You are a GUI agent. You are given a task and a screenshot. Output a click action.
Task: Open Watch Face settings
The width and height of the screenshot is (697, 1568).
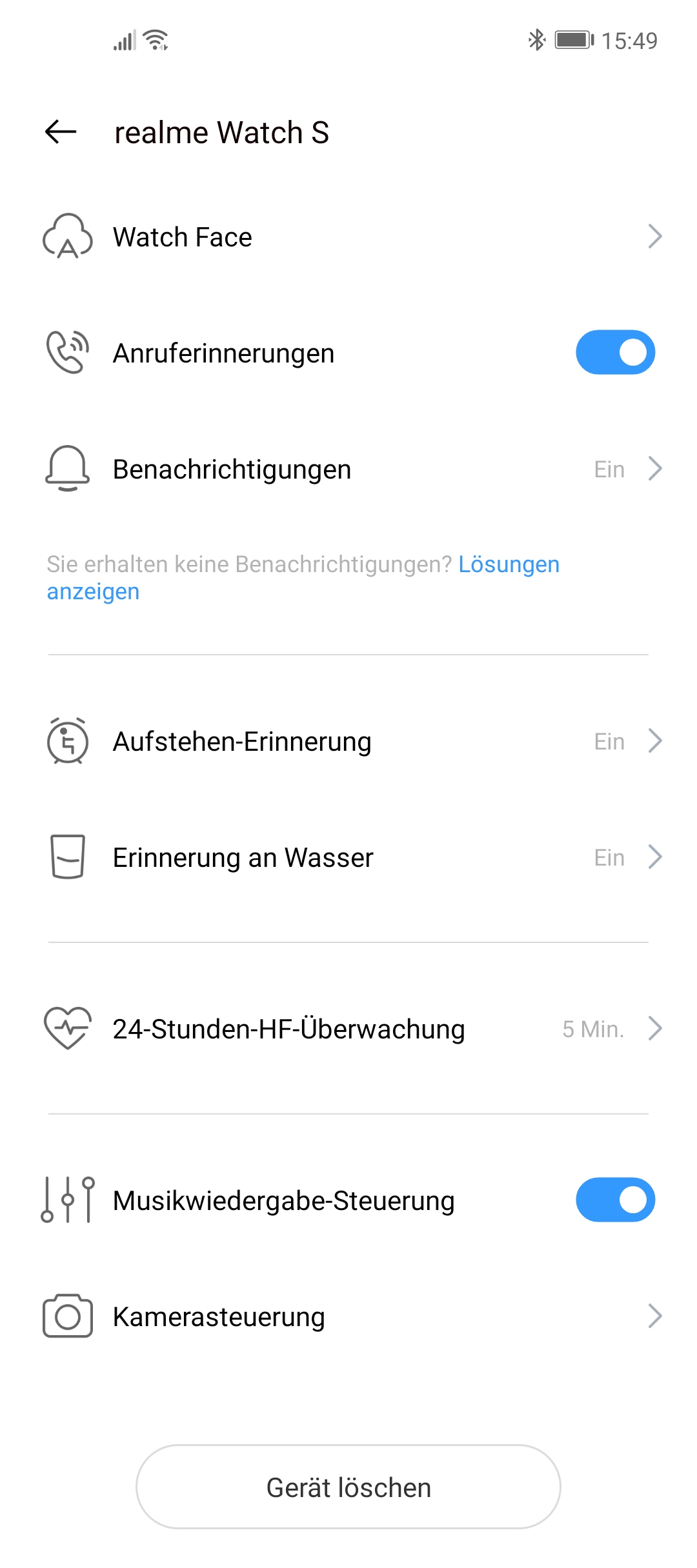[348, 237]
